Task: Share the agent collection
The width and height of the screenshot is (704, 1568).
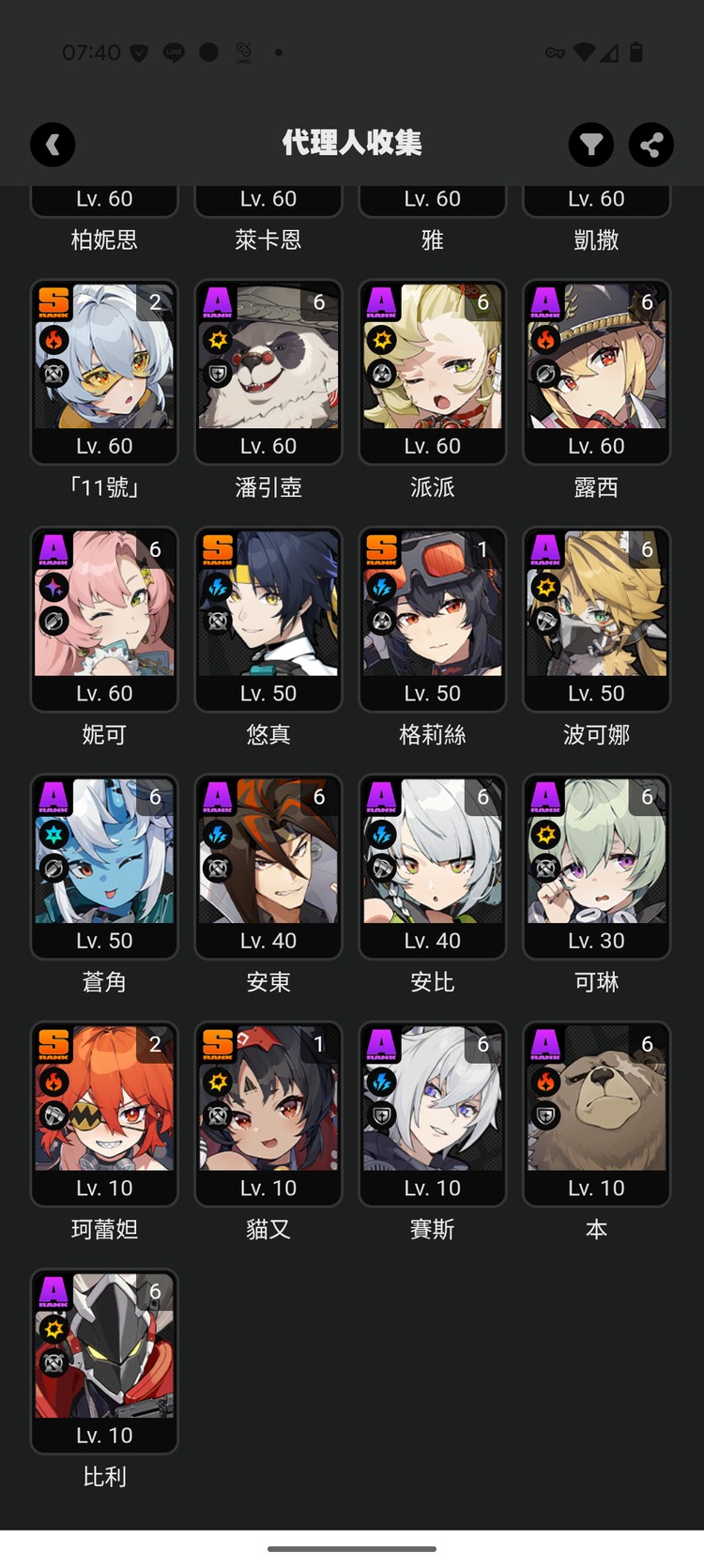Action: pyautogui.click(x=651, y=145)
